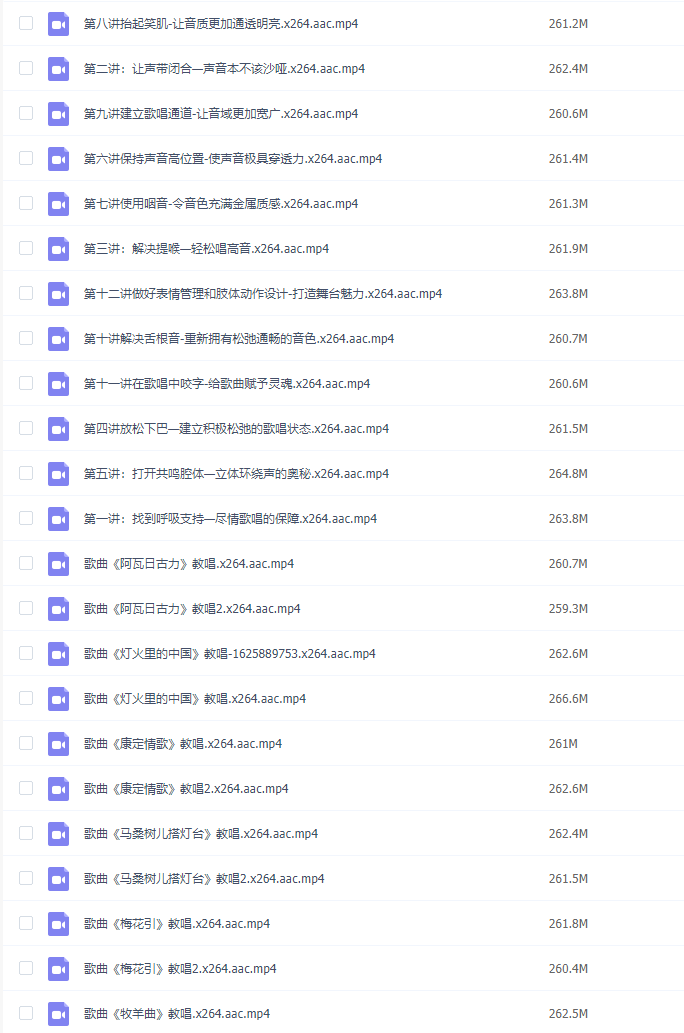Open 歌曲《马桑树儿搭灯台》教唱2 video
The height and width of the screenshot is (1033, 684).
[x=204, y=878]
